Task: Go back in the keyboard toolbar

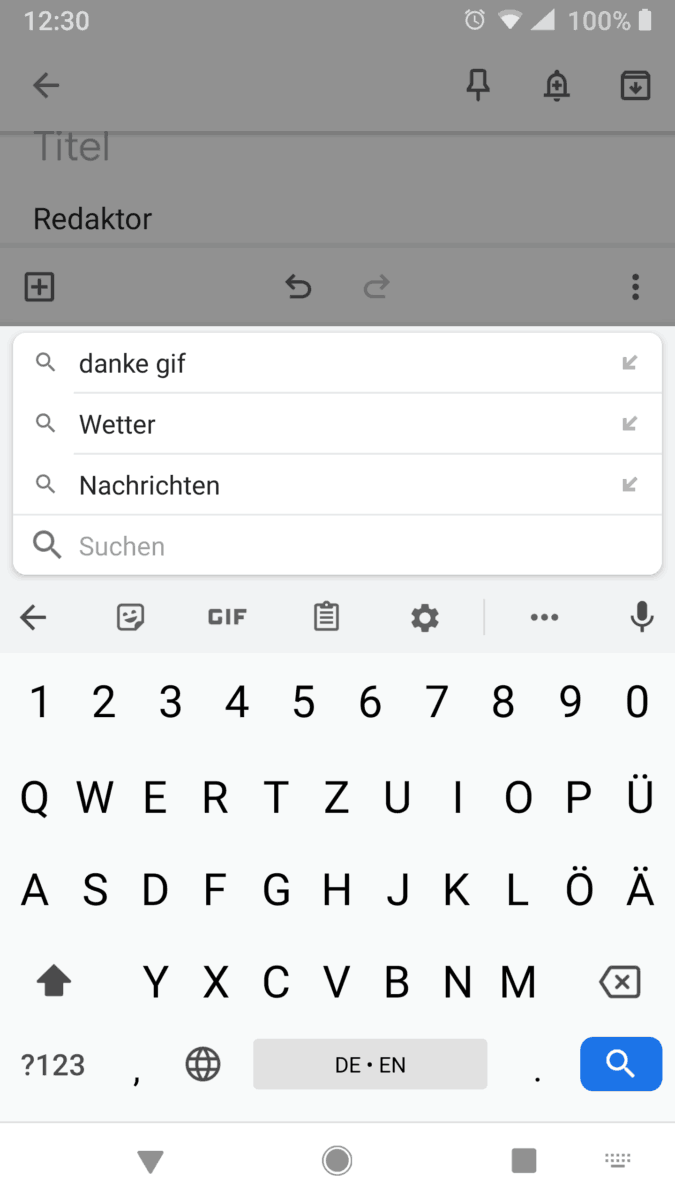Action: 33,618
